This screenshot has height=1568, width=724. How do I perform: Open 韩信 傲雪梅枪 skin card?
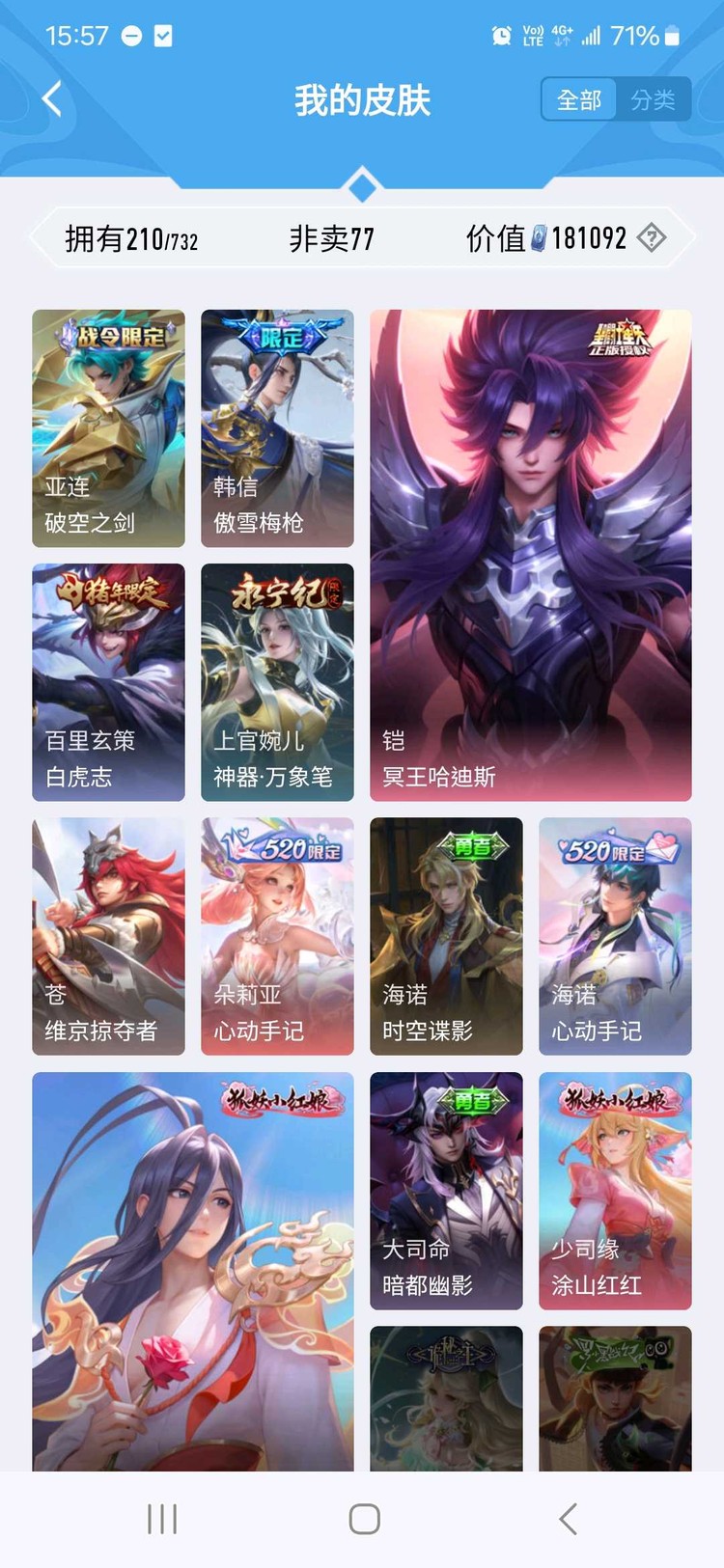pyautogui.click(x=277, y=427)
